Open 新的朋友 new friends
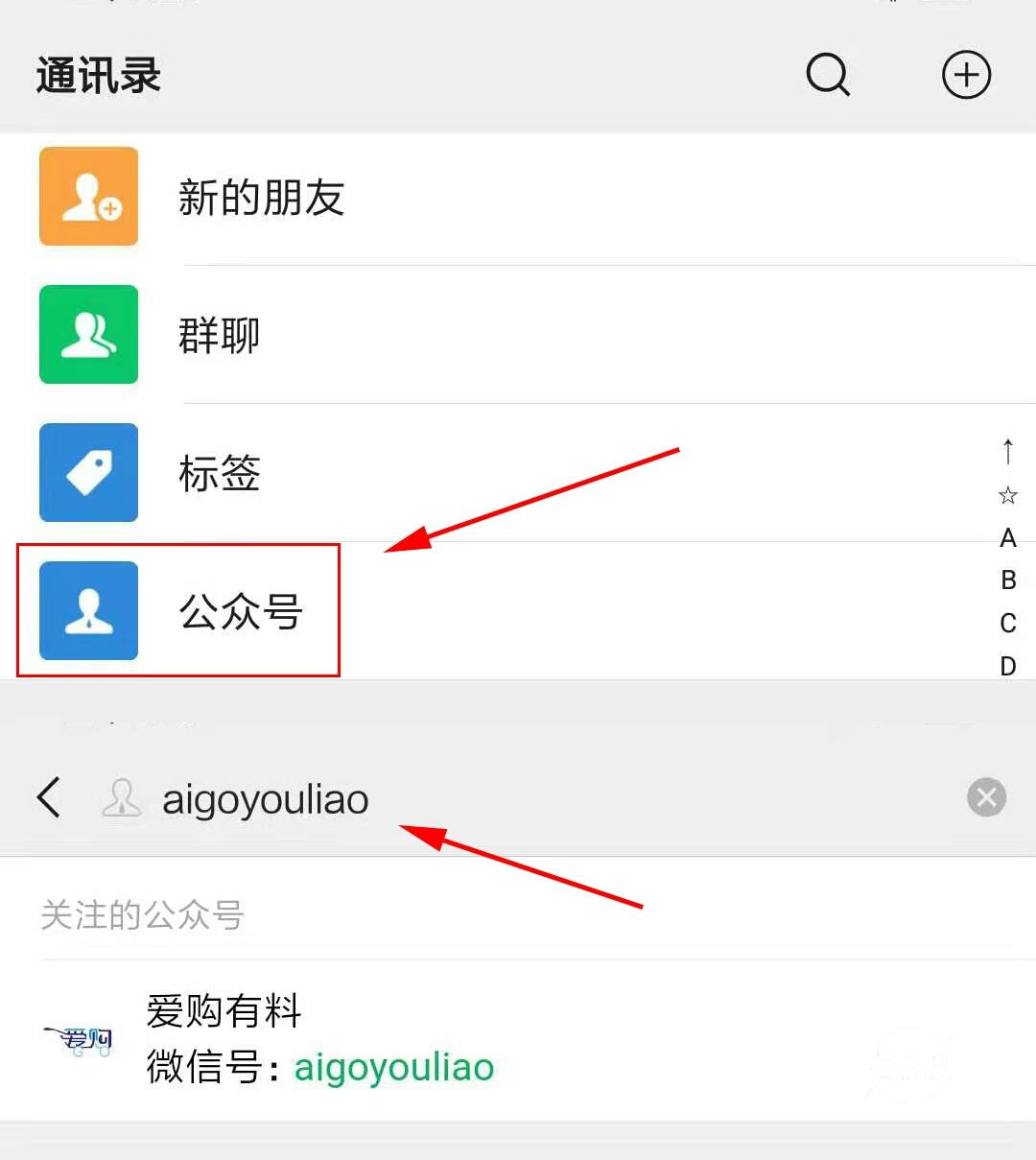This screenshot has width=1036, height=1160. [261, 198]
